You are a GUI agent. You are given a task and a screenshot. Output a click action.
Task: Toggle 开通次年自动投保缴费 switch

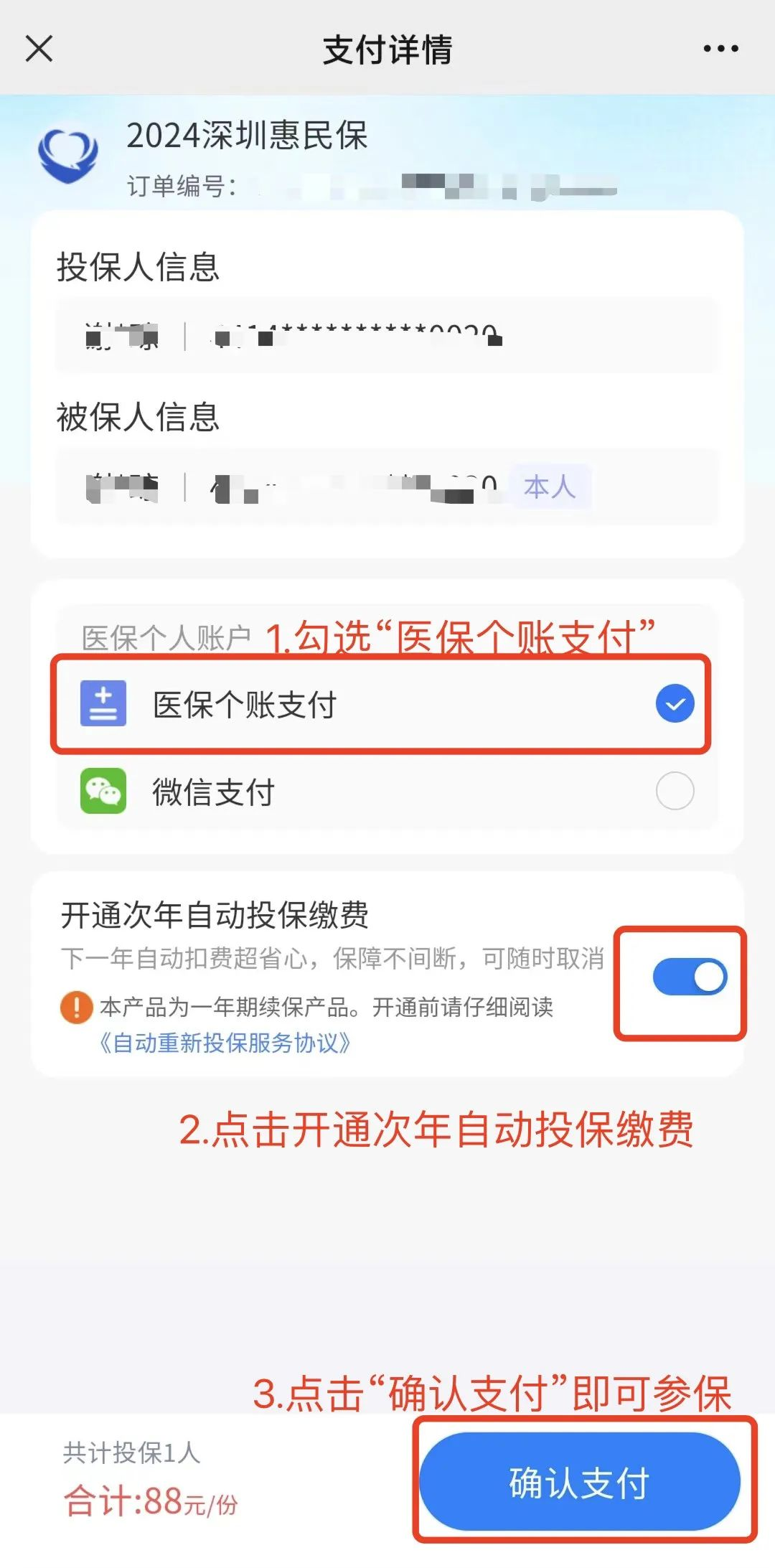click(x=690, y=977)
